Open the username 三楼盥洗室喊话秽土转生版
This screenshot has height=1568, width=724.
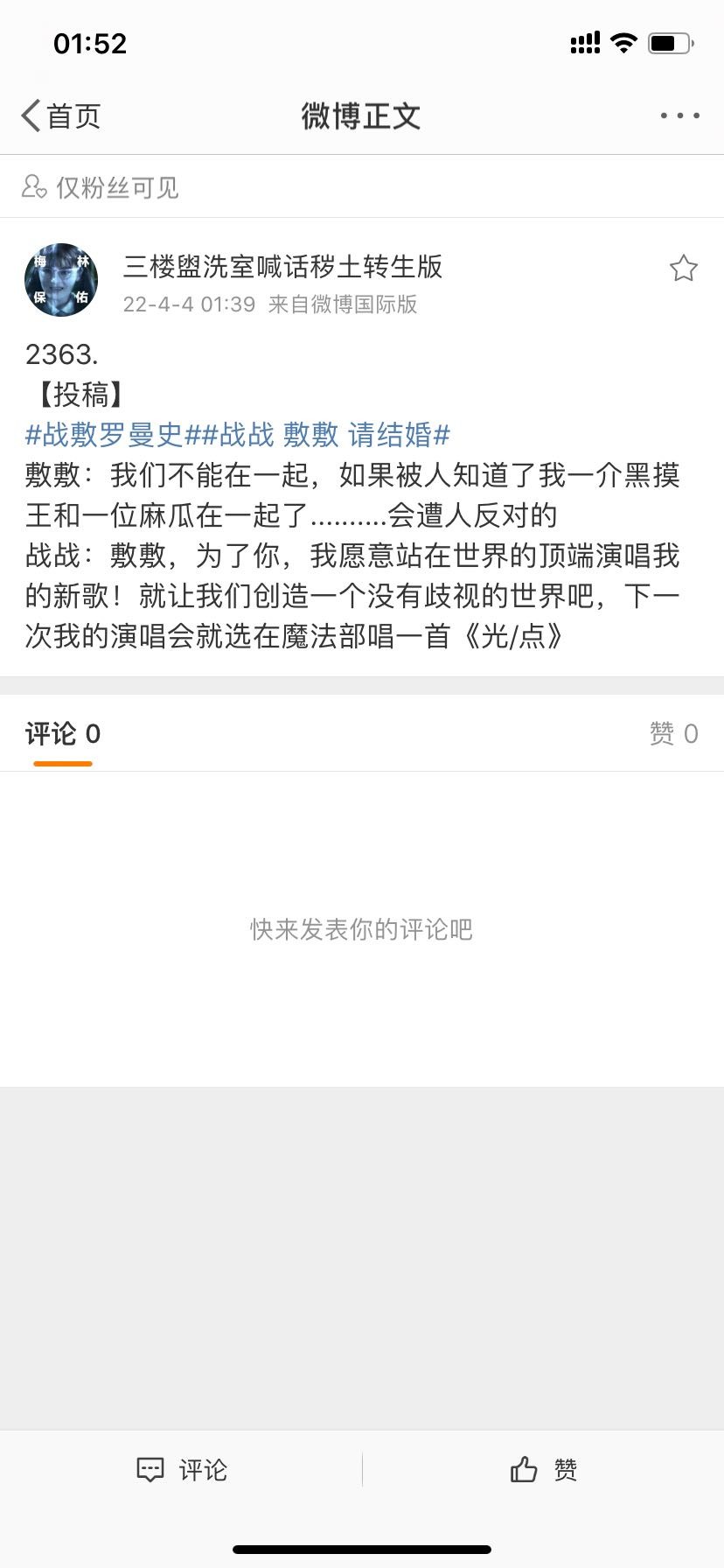coord(282,266)
